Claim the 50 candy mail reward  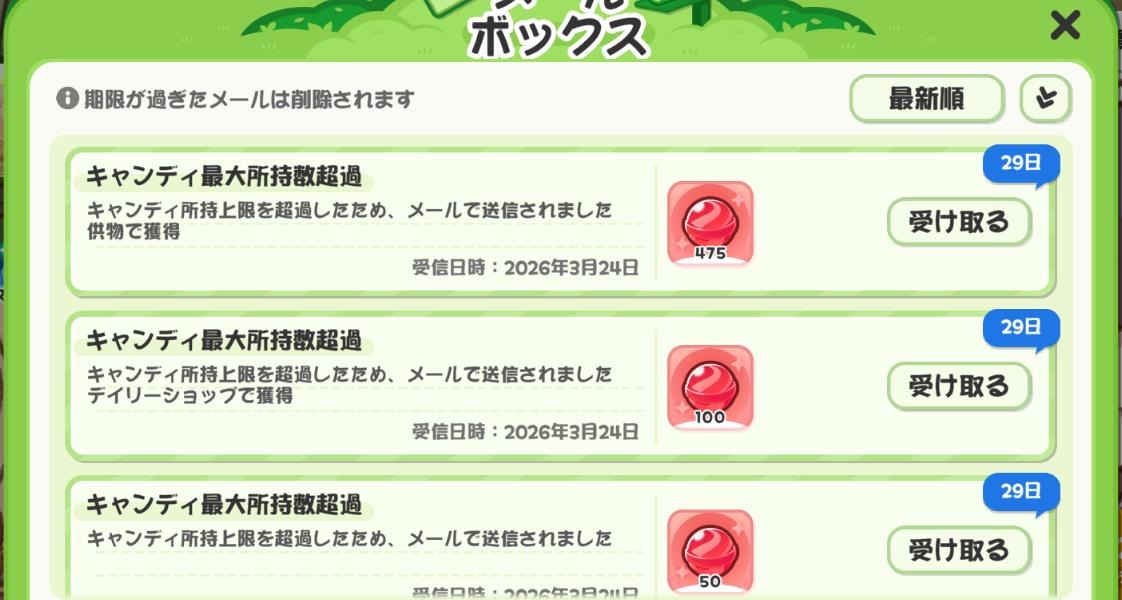[958, 550]
